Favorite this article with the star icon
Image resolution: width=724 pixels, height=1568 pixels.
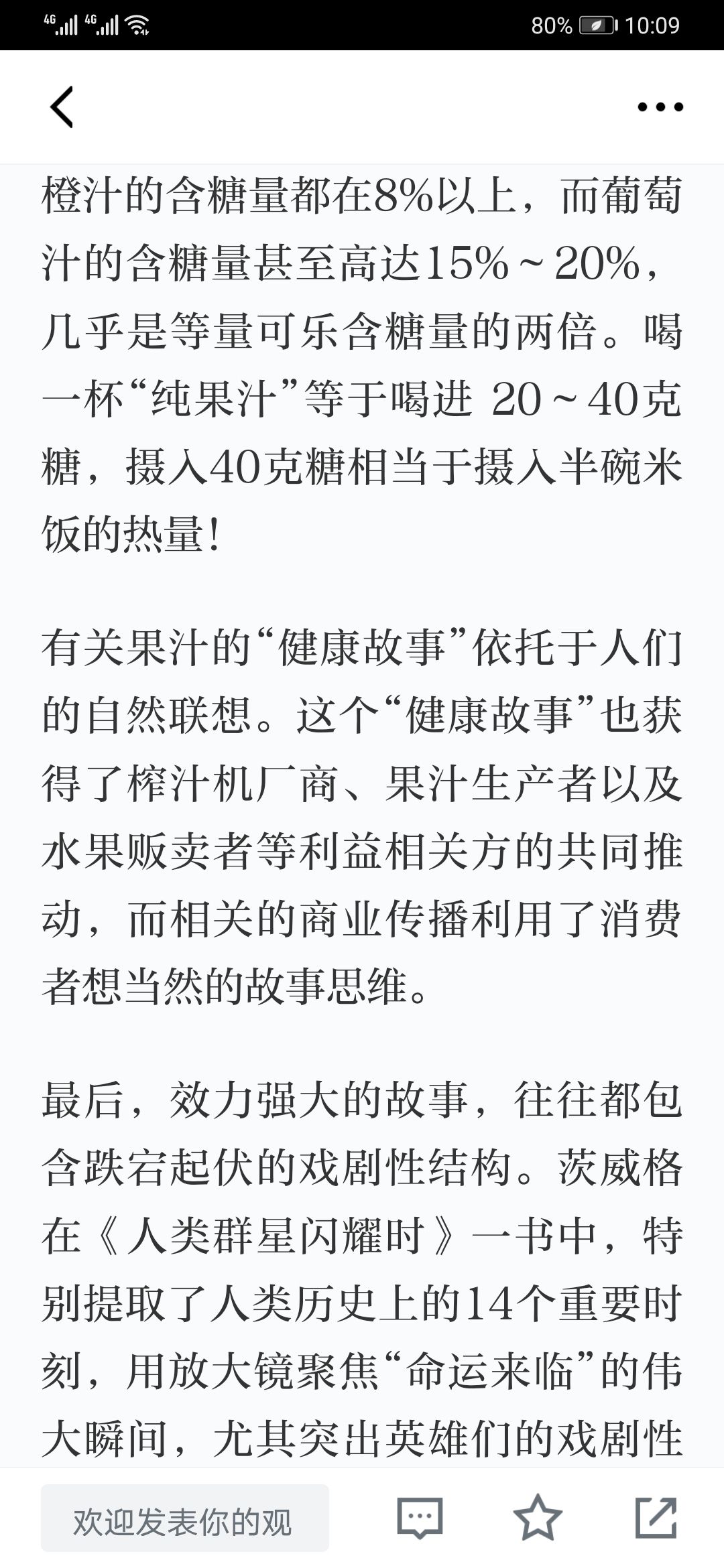pyautogui.click(x=538, y=1518)
